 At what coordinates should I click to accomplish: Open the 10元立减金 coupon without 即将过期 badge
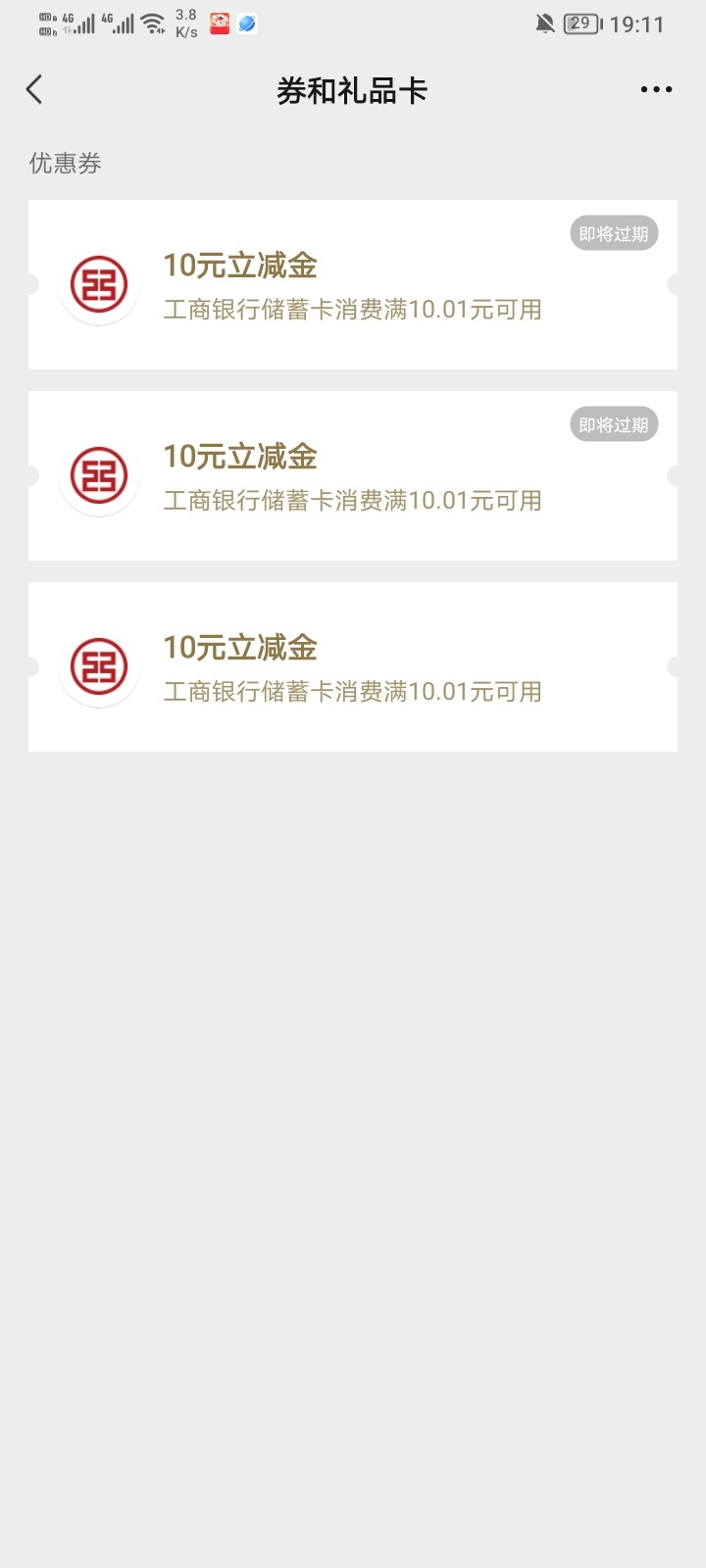tap(352, 667)
